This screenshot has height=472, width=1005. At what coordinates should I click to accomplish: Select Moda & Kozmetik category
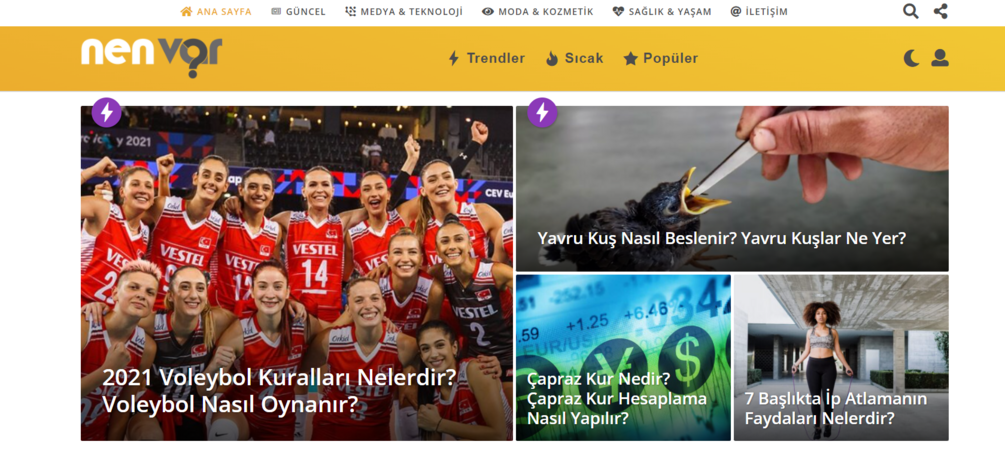point(537,12)
